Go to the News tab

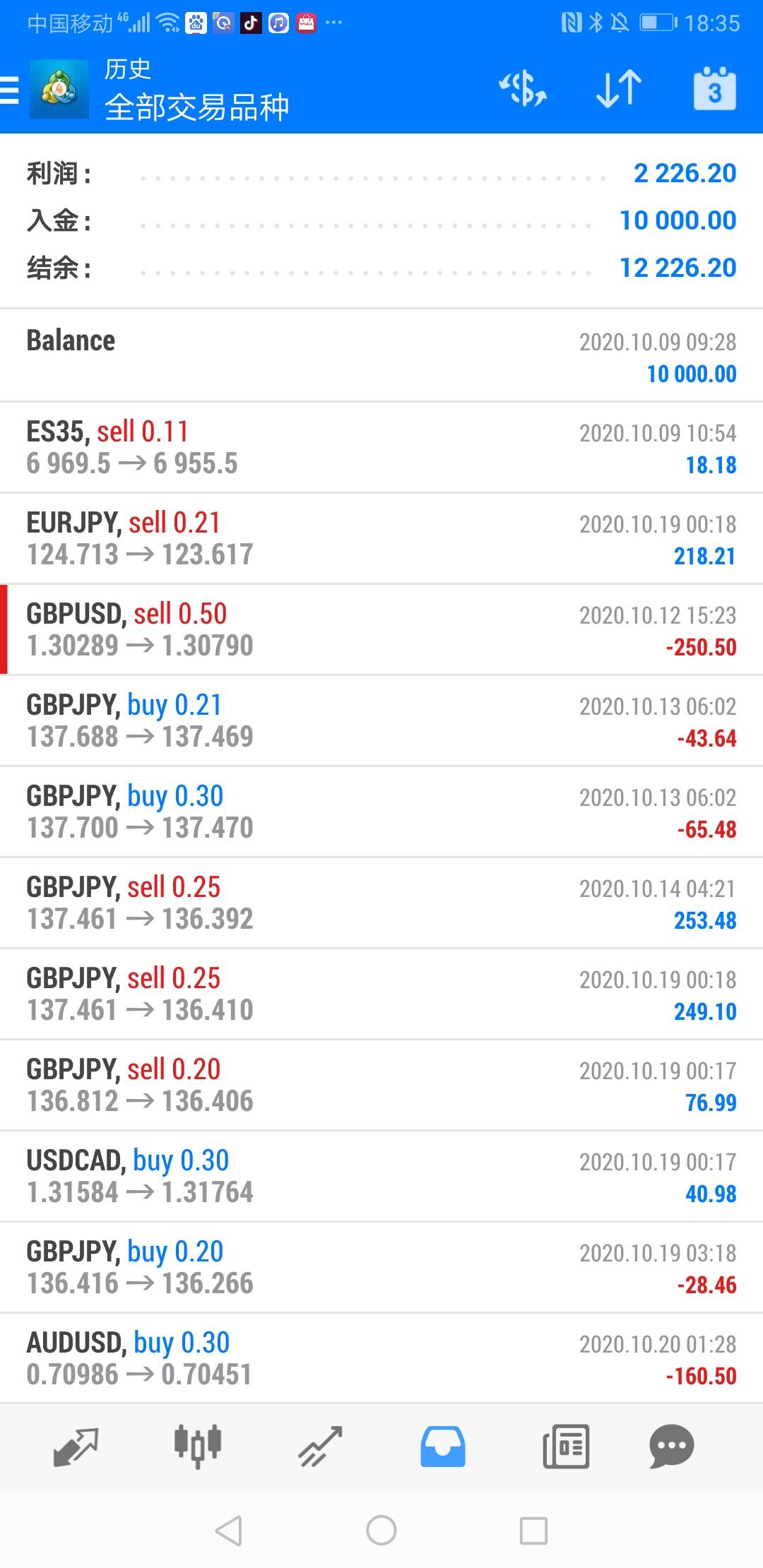coord(565,1447)
